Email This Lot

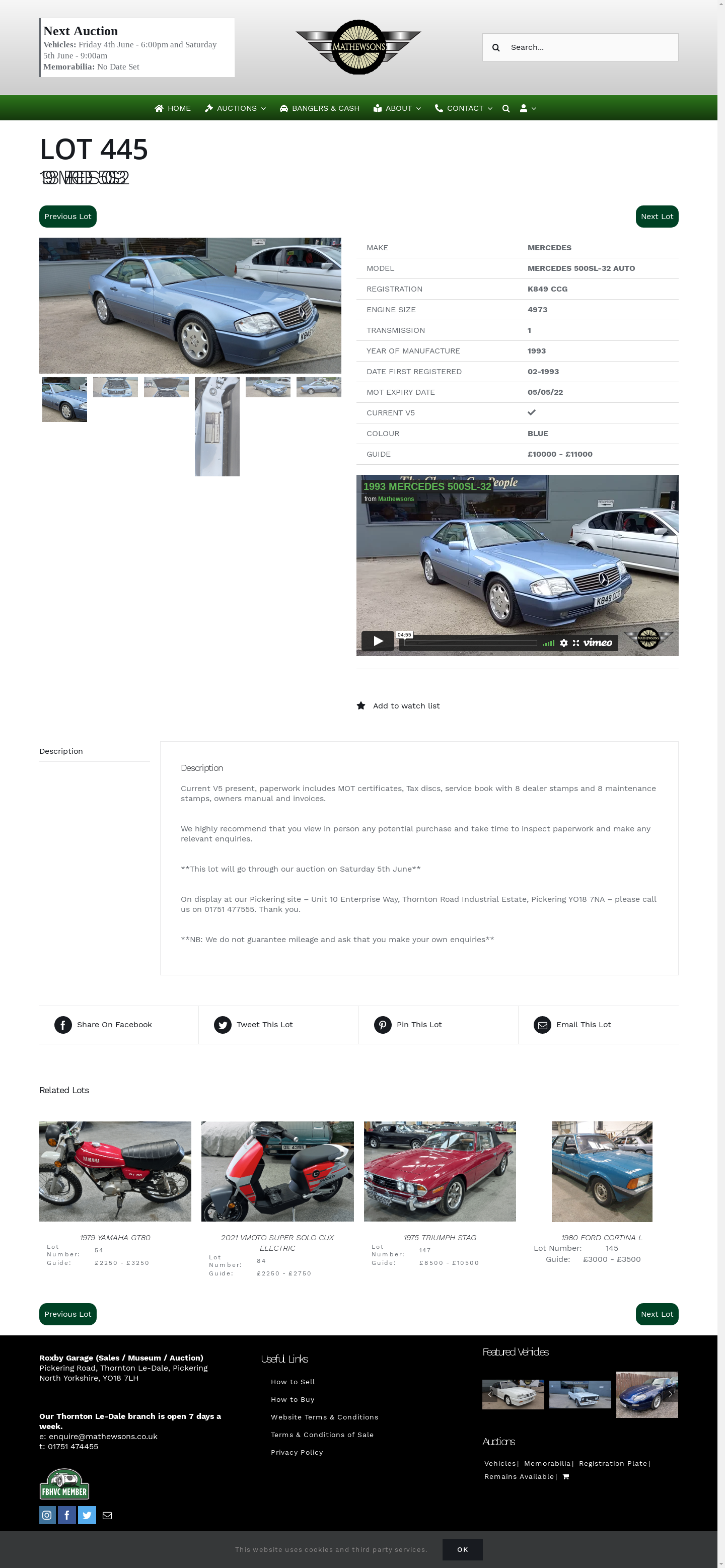coord(583,1025)
